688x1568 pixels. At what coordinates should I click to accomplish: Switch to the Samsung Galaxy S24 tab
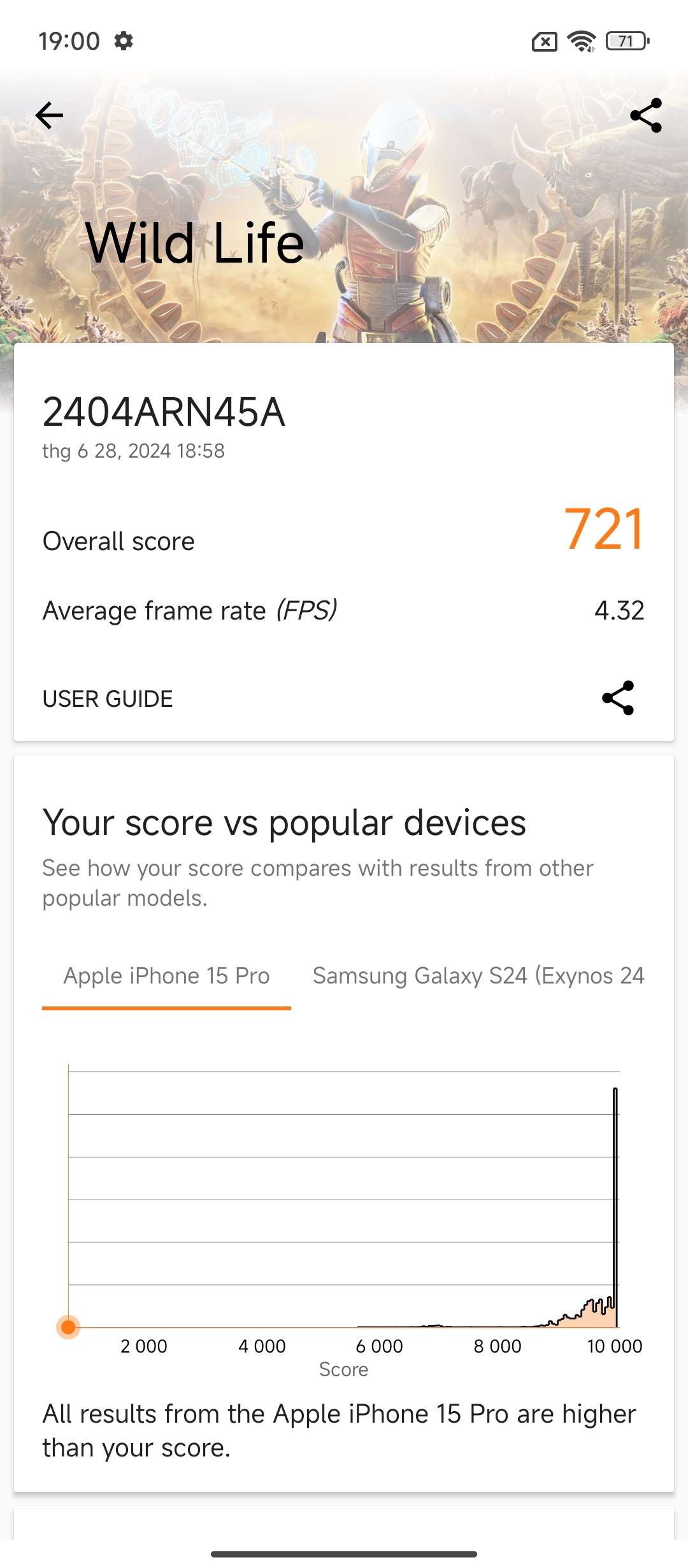coord(478,976)
